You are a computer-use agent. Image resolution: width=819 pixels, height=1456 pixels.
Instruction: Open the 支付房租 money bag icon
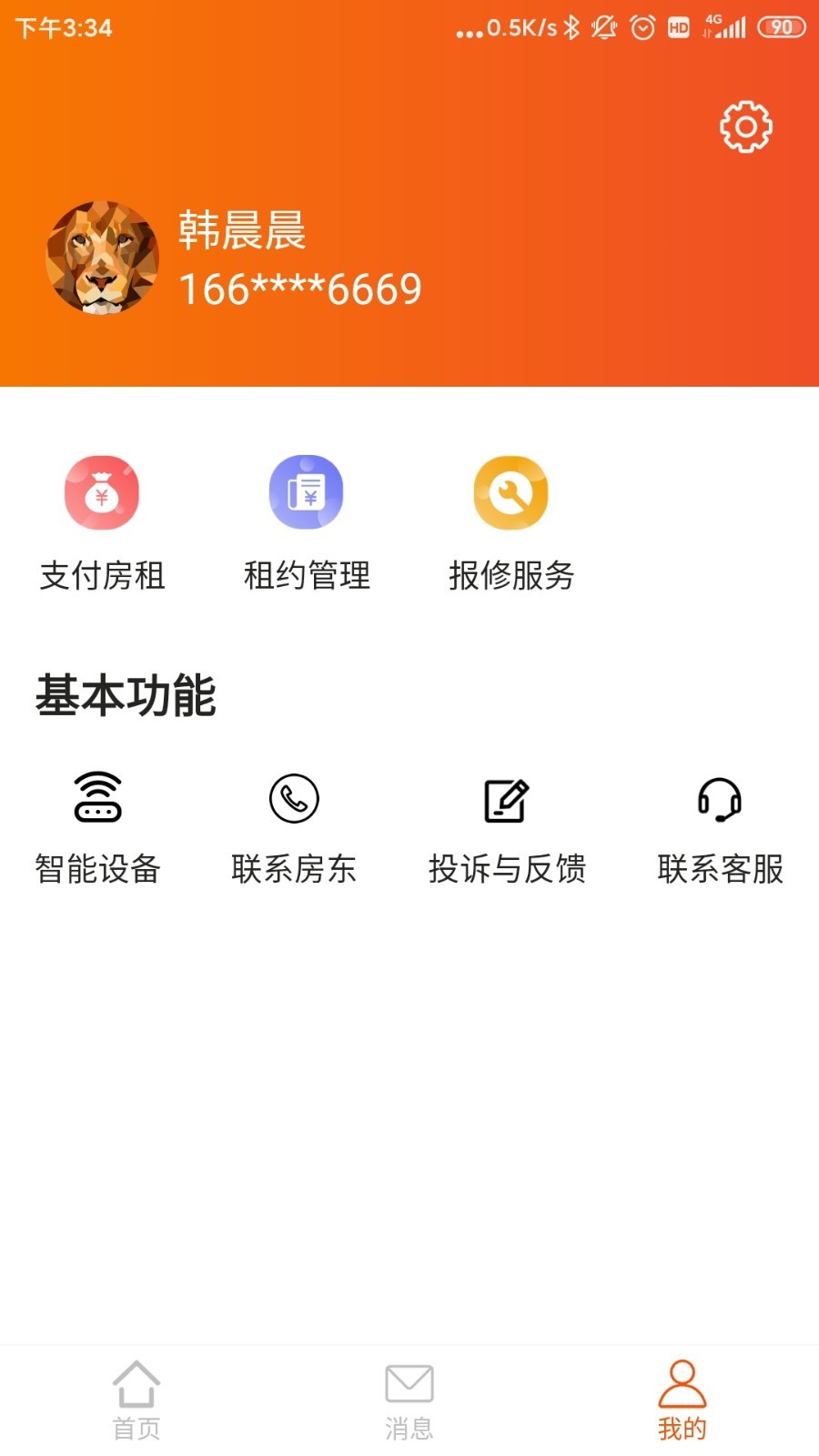101,491
